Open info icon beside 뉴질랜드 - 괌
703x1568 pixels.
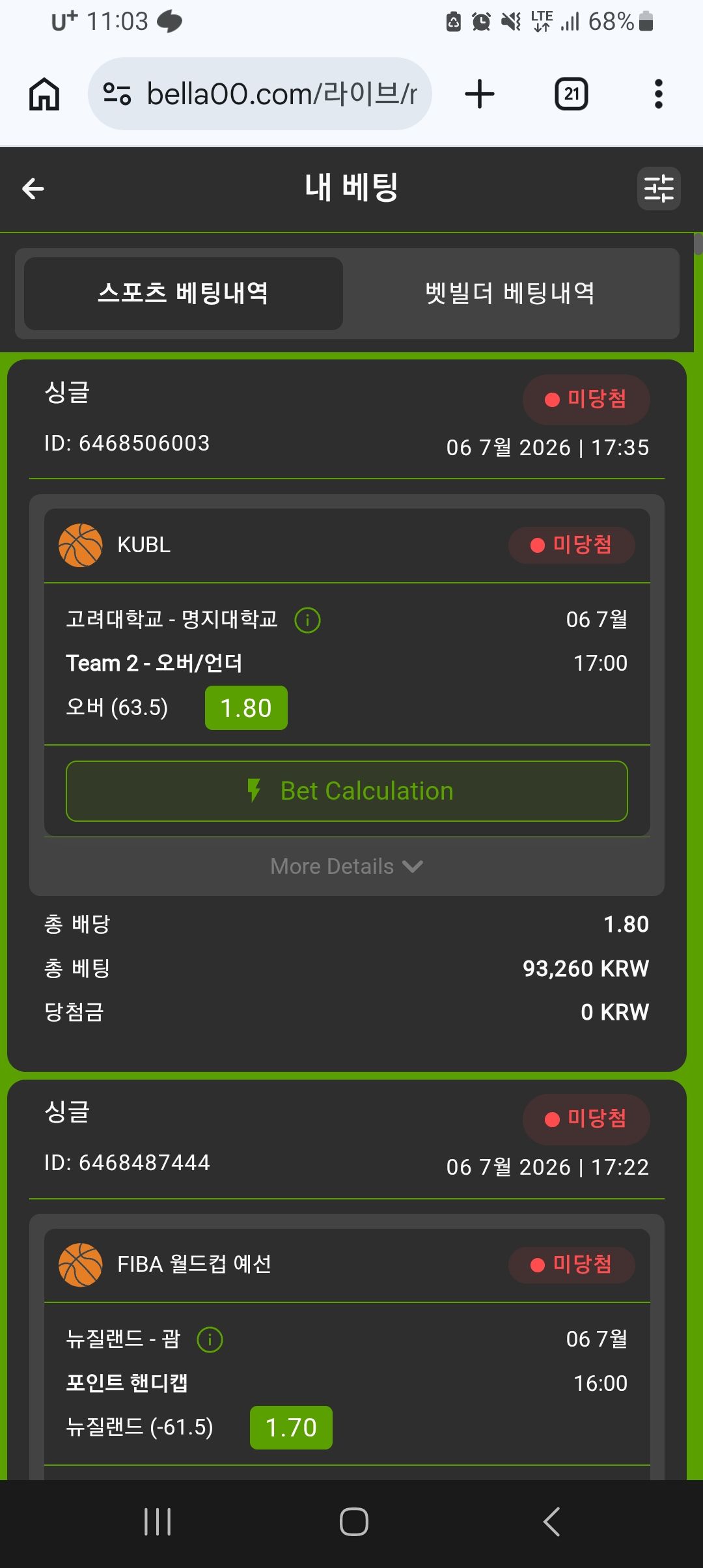point(210,1340)
